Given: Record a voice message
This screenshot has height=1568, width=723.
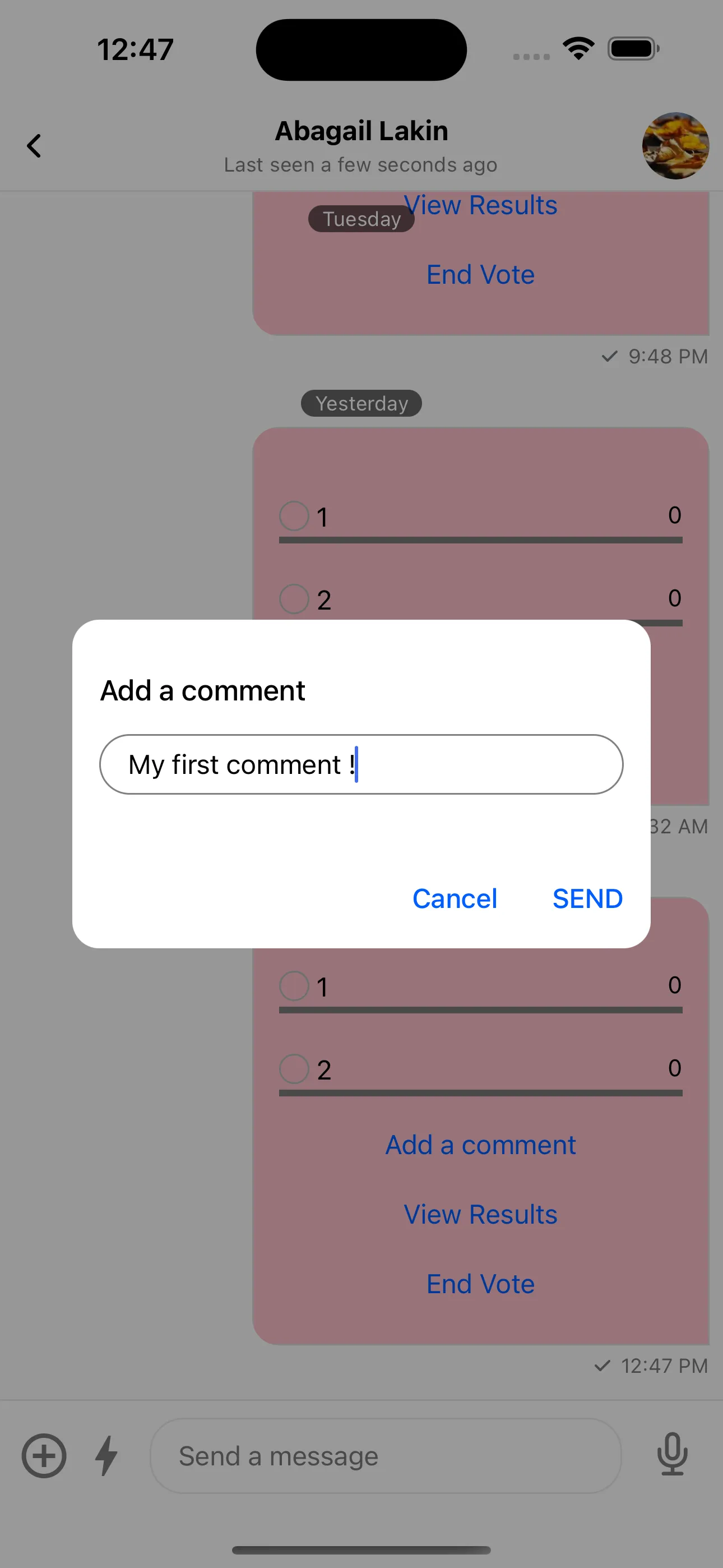Looking at the screenshot, I should point(672,1455).
